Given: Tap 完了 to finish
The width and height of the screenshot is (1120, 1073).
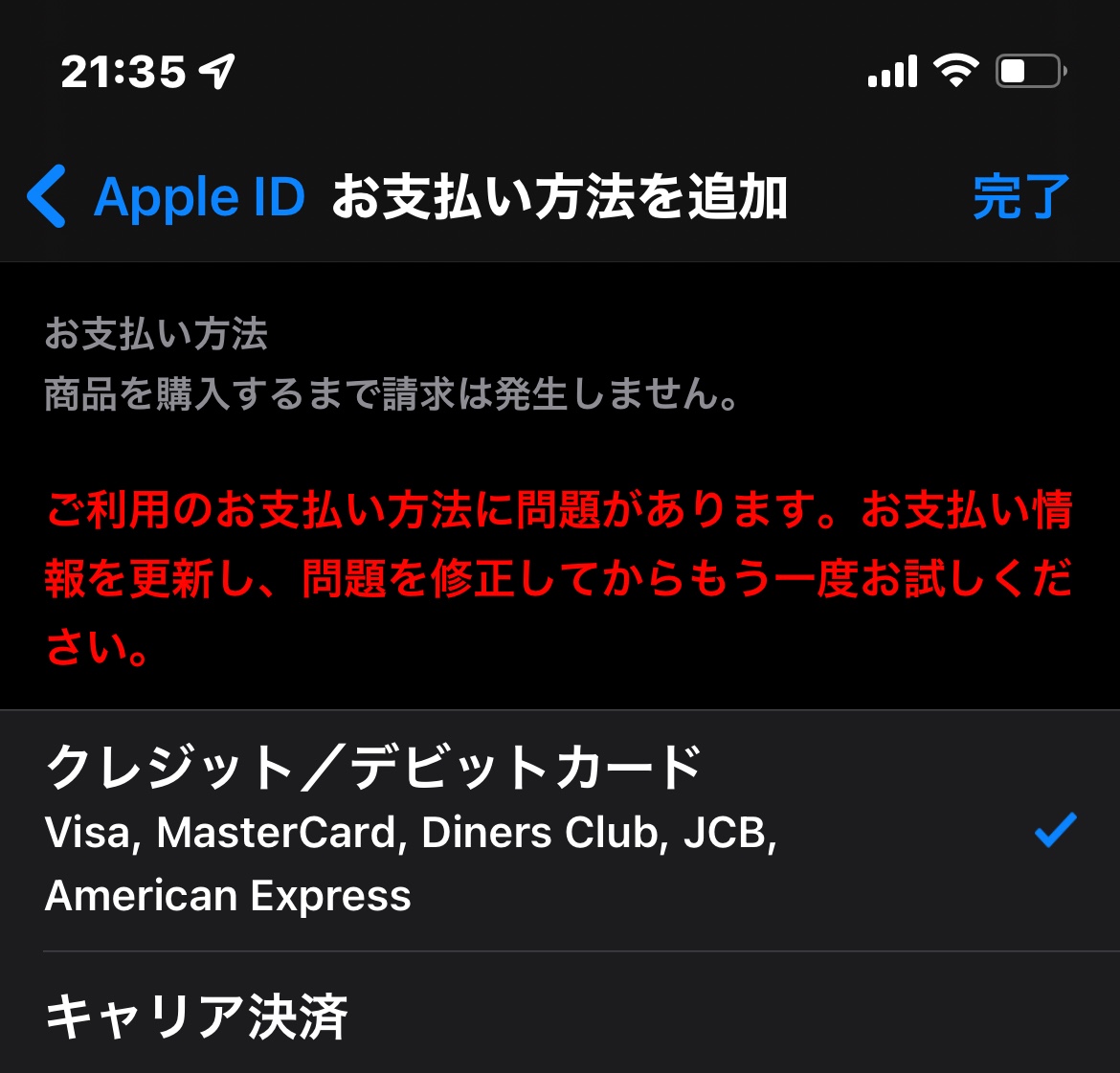Looking at the screenshot, I should click(x=1020, y=197).
